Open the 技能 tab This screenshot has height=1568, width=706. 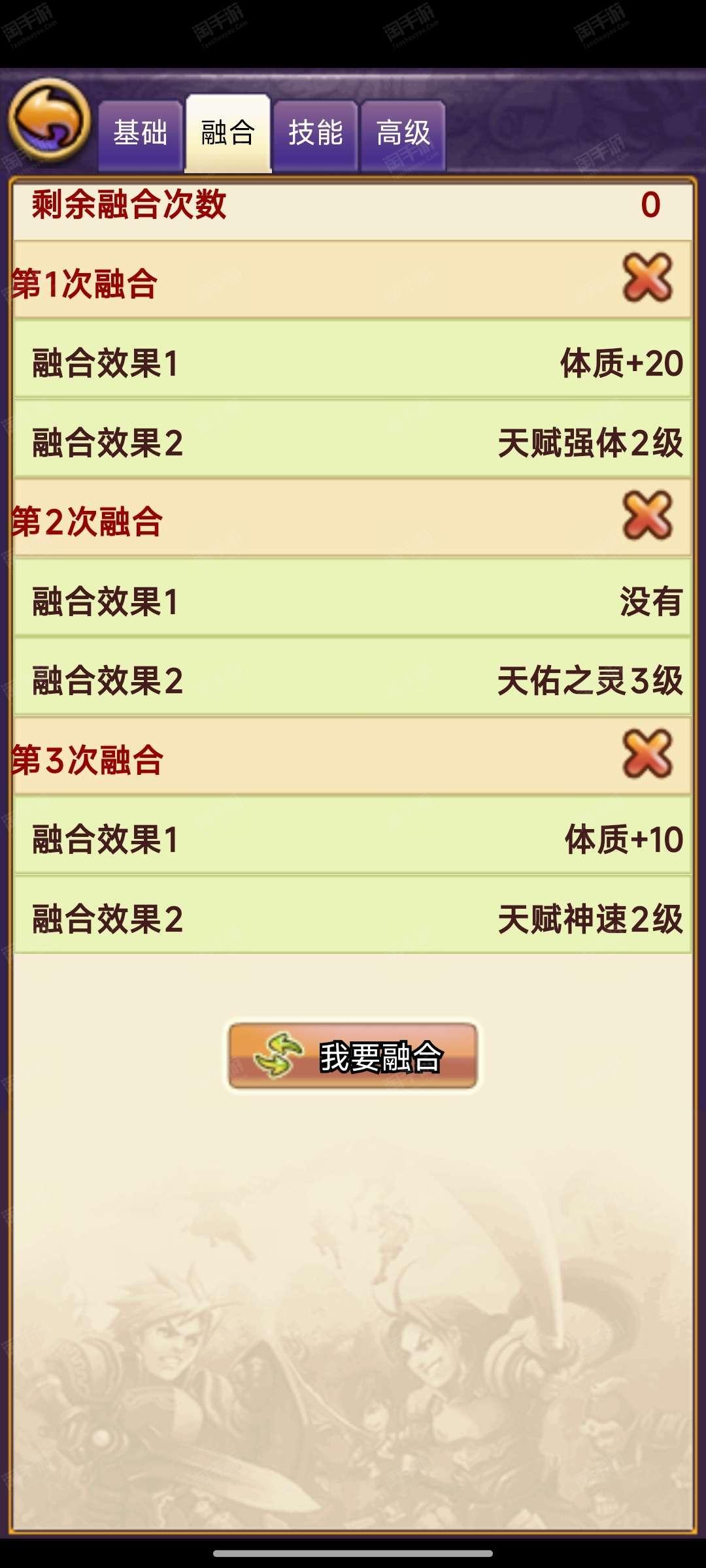pos(316,135)
